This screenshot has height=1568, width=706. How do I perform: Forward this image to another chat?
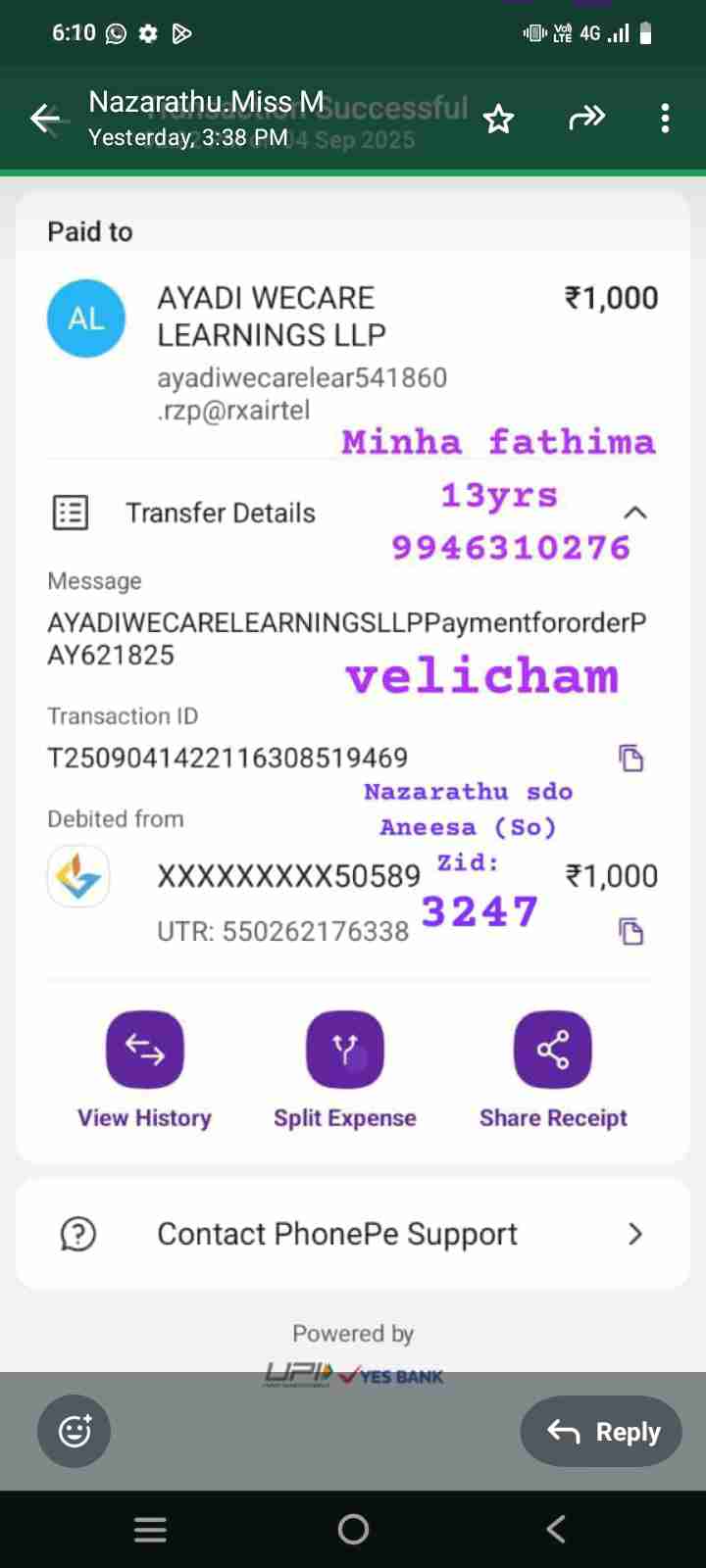586,120
